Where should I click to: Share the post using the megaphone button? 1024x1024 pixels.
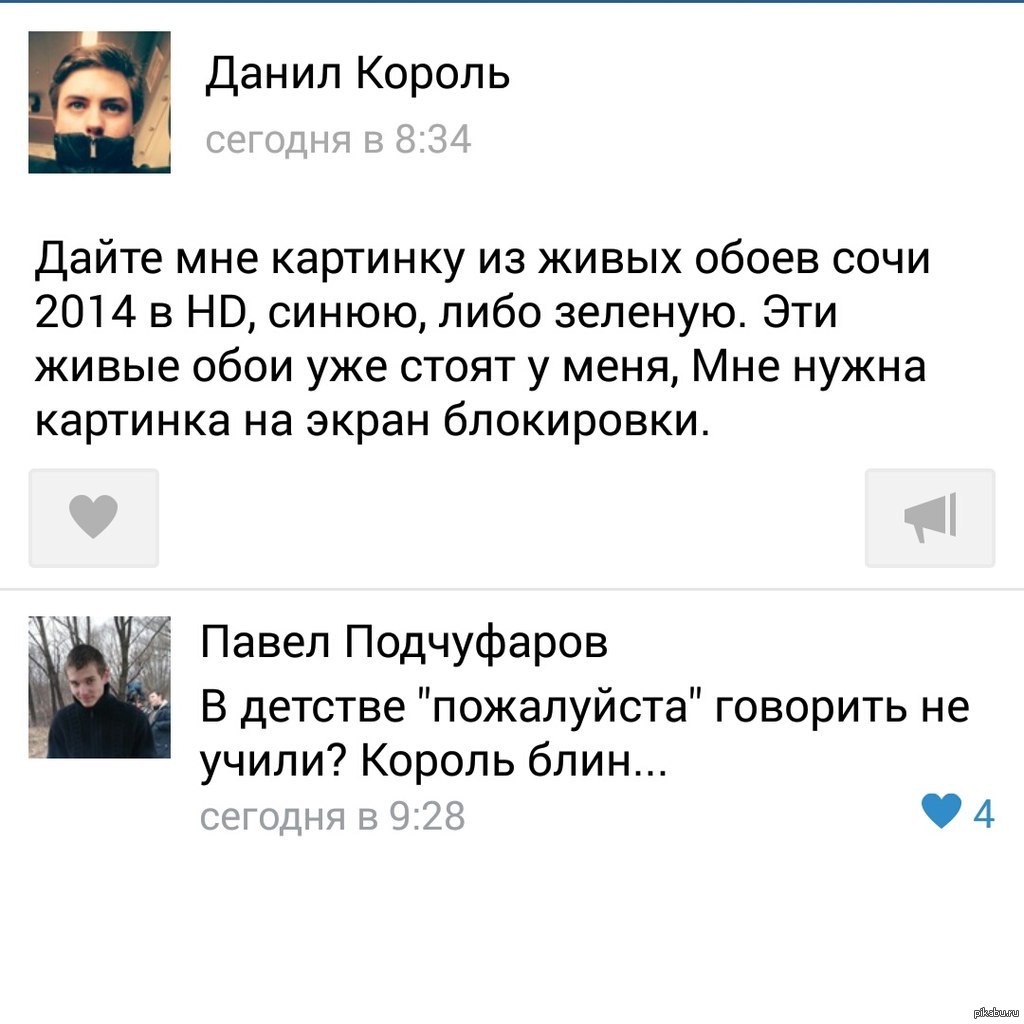point(930,517)
